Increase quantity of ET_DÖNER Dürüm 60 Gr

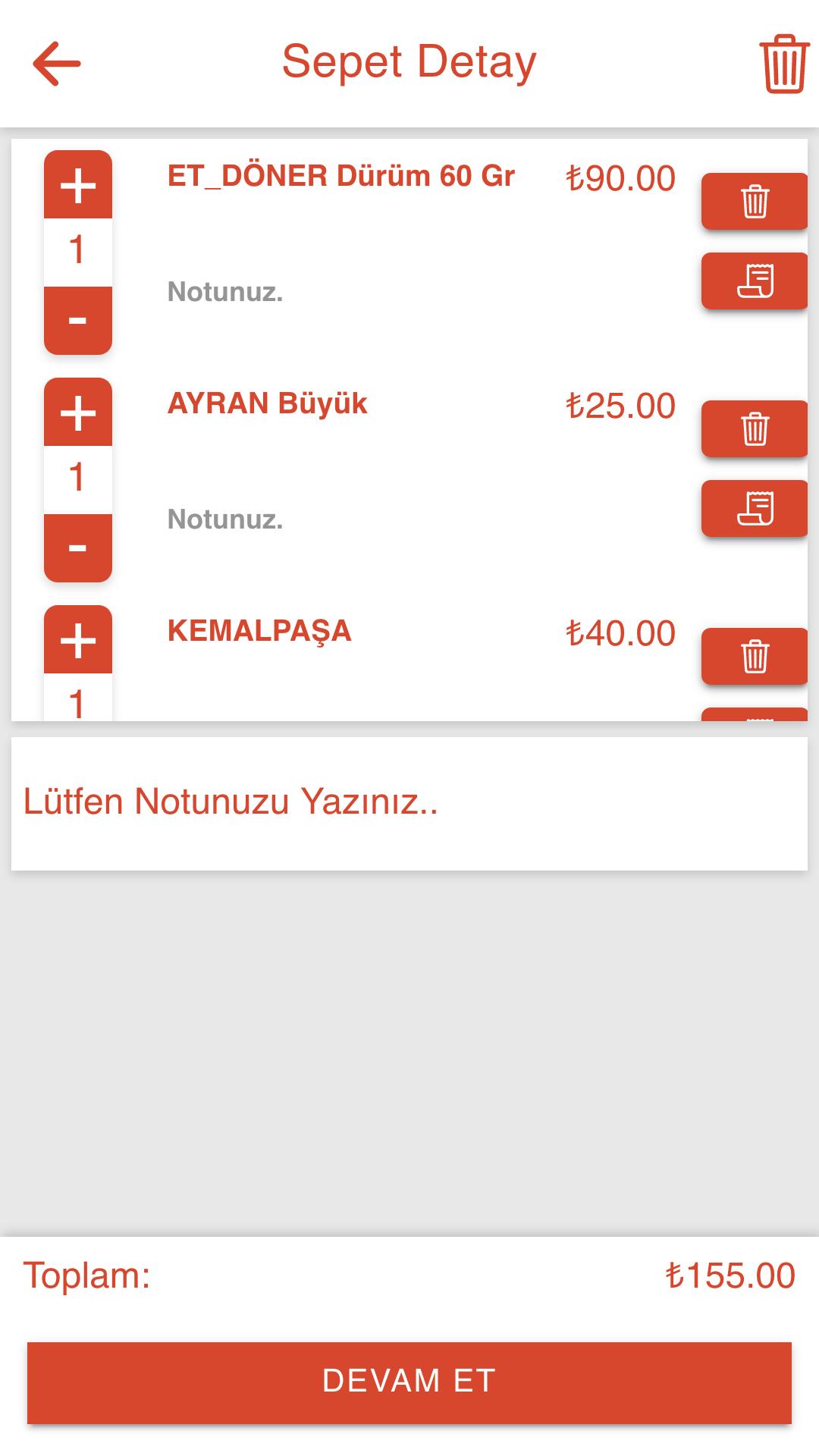(78, 184)
